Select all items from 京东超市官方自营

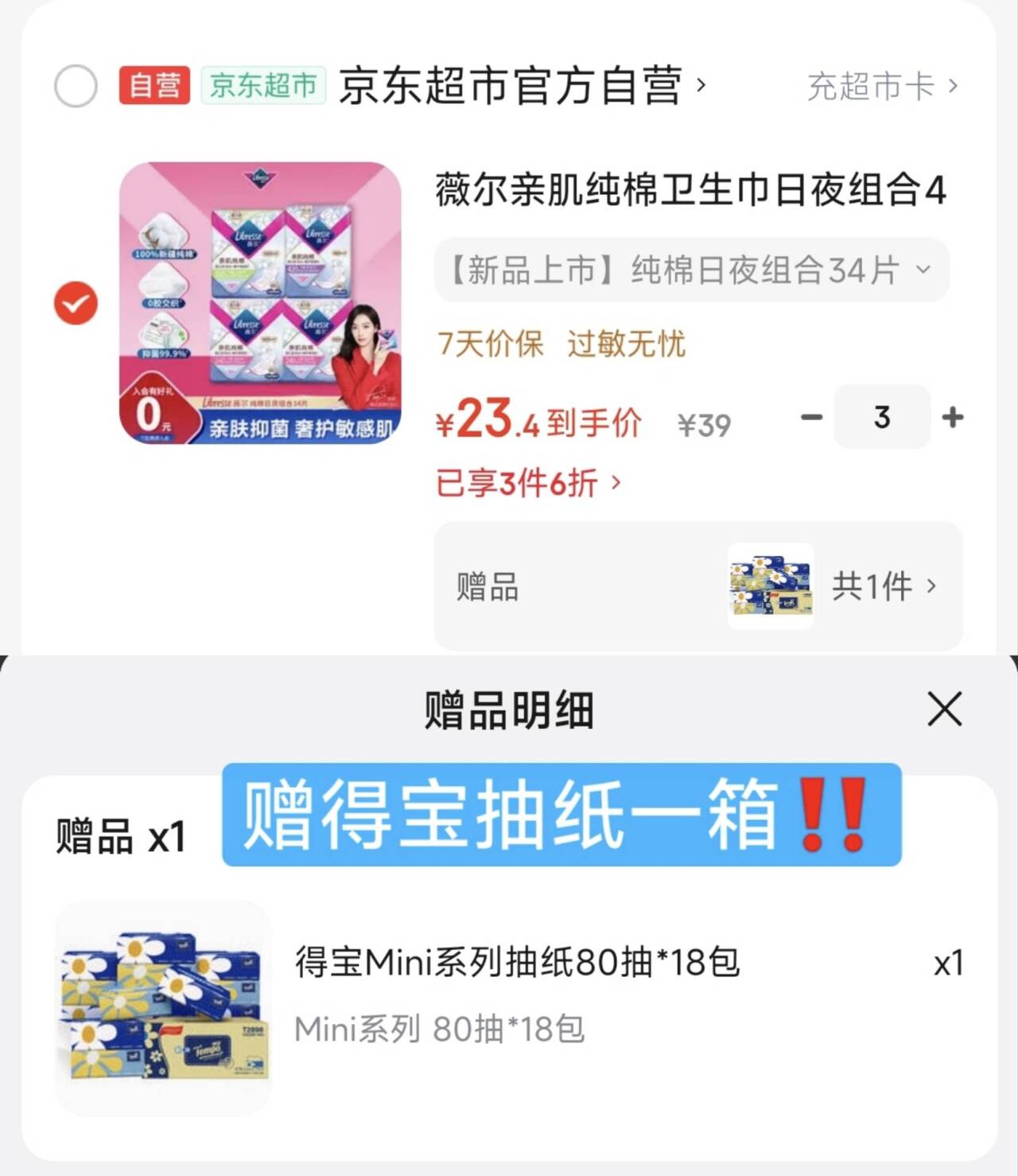click(76, 86)
